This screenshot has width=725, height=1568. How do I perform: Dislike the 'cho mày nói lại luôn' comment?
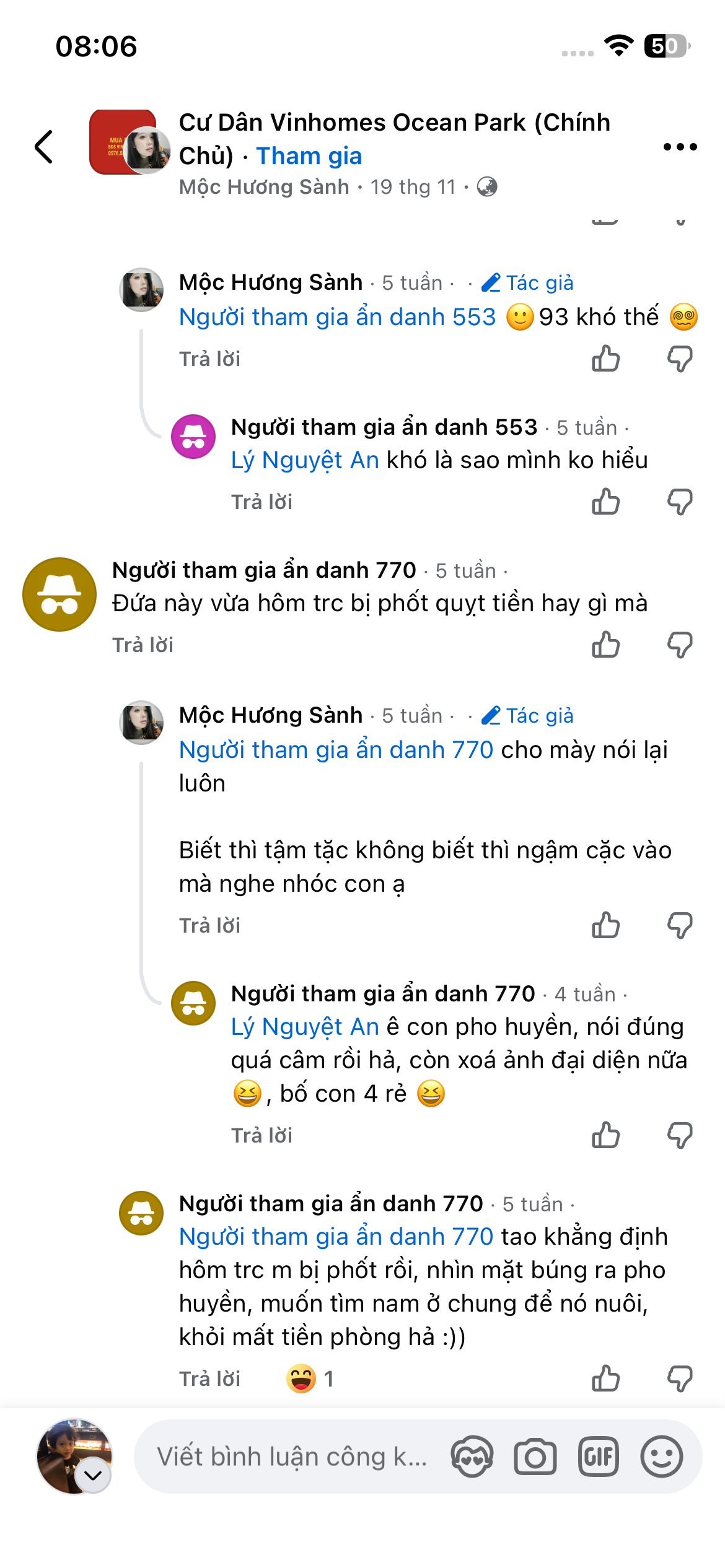point(680,926)
